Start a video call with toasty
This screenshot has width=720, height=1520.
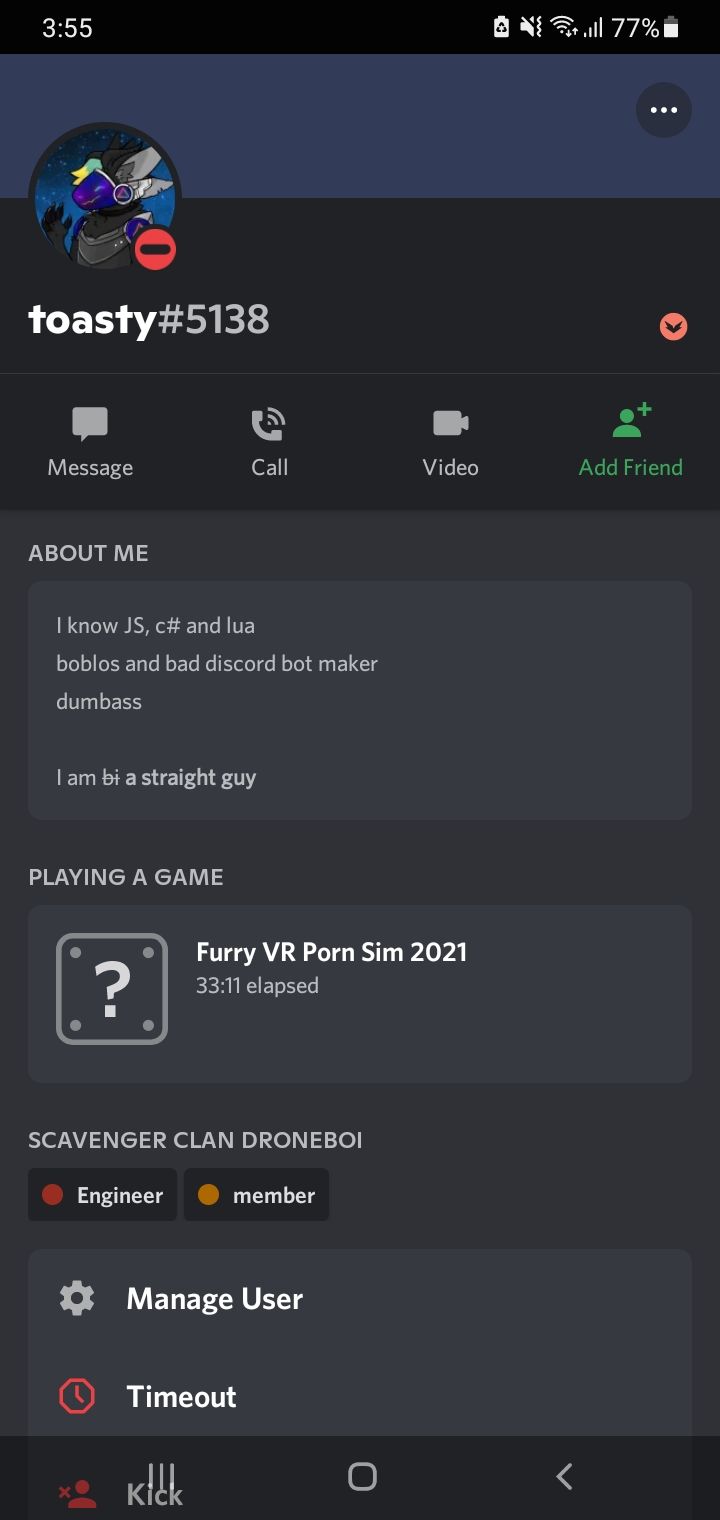tap(450, 442)
